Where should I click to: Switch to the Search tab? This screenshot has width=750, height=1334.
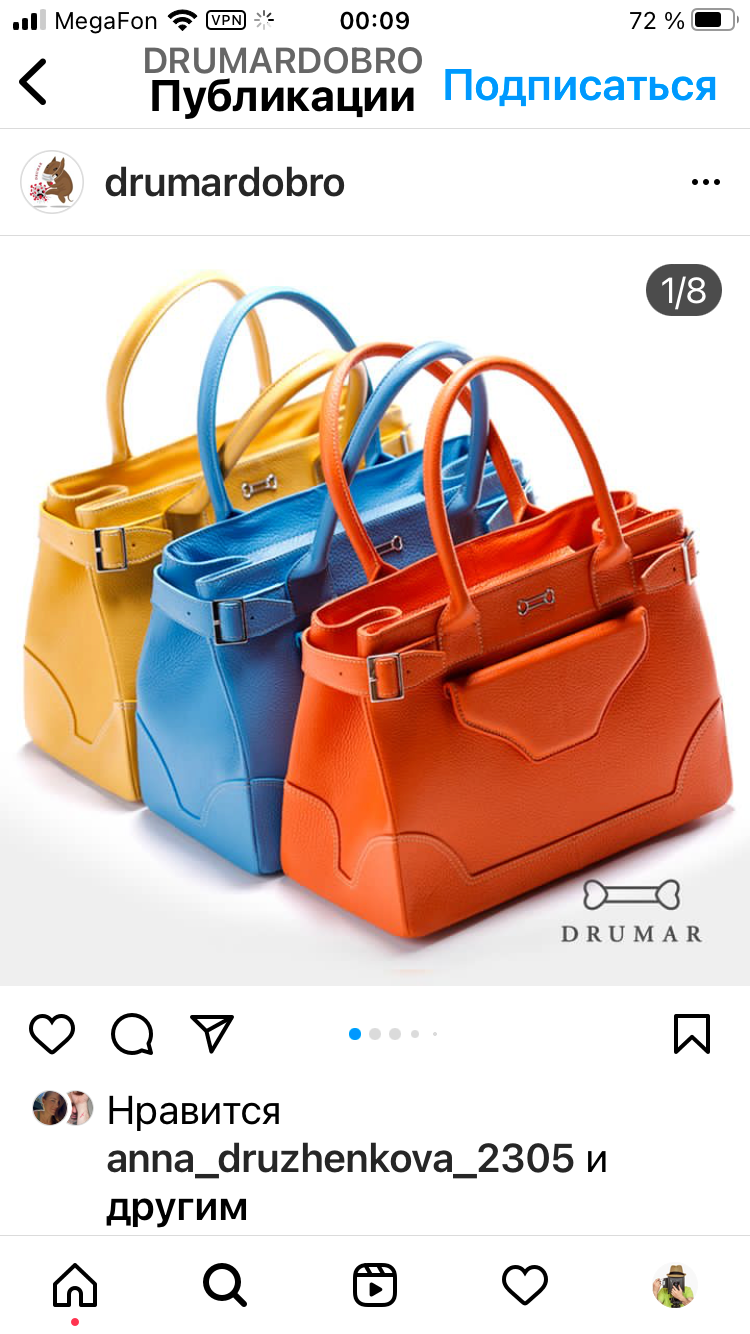(x=224, y=1285)
